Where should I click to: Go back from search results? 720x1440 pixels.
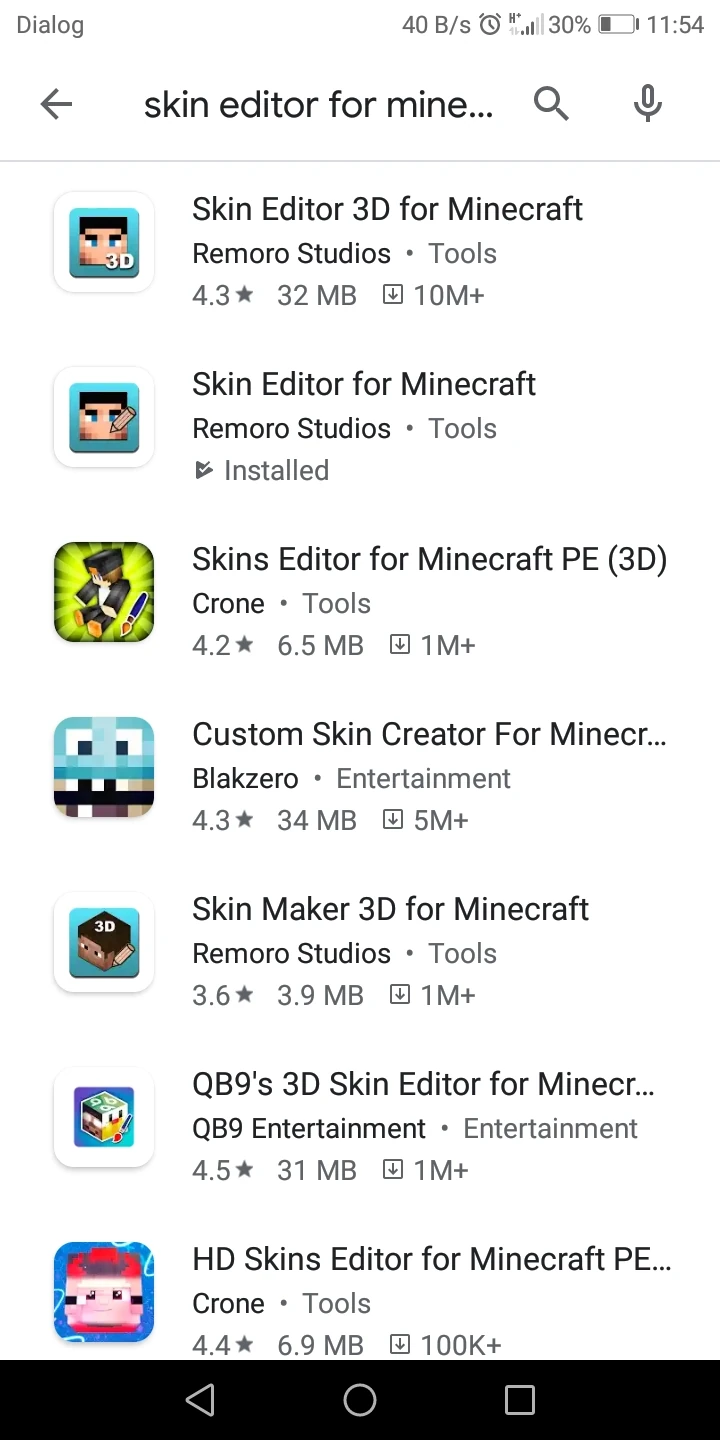pos(57,104)
